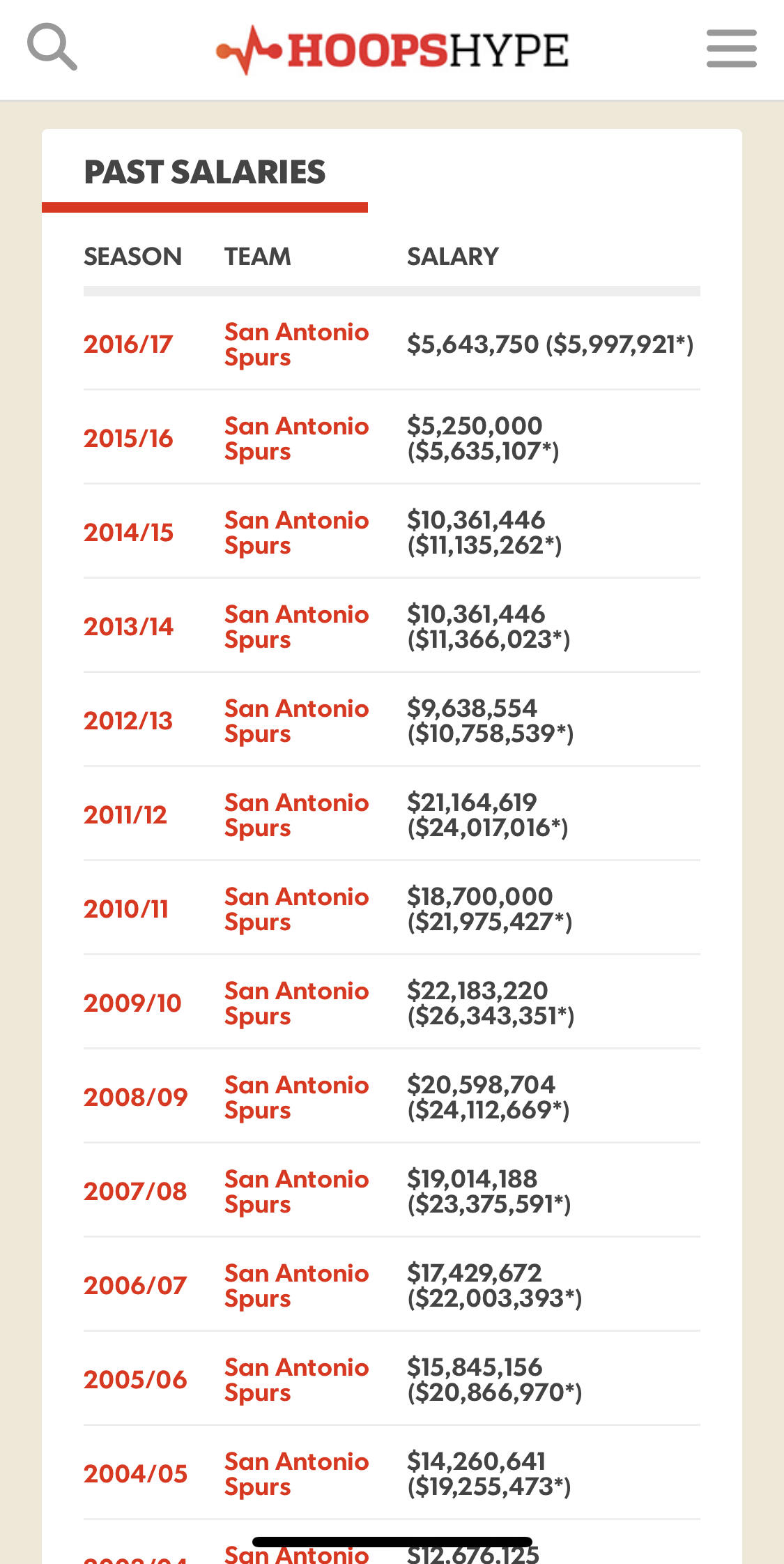Open San Antonio Spurs in the 2016/17 row
Image resolution: width=784 pixels, height=1564 pixels.
(x=296, y=344)
